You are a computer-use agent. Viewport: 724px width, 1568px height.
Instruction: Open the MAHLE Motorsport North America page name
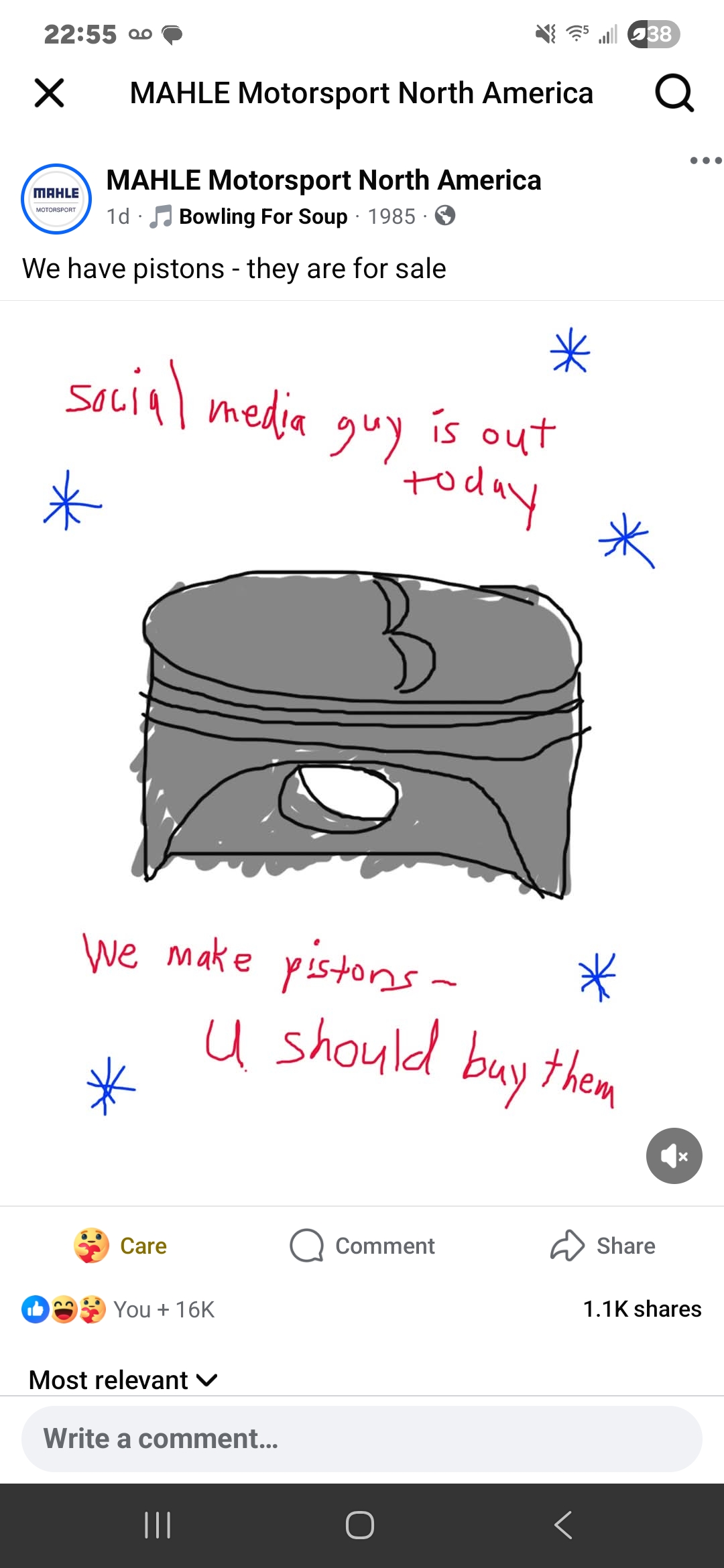(x=323, y=180)
